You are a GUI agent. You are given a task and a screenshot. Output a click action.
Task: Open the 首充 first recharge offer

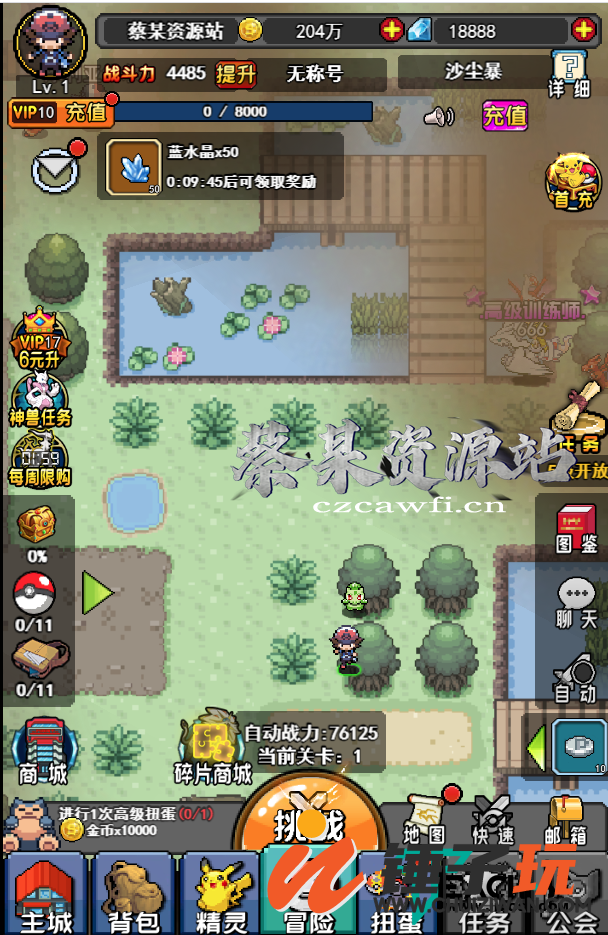pos(573,181)
